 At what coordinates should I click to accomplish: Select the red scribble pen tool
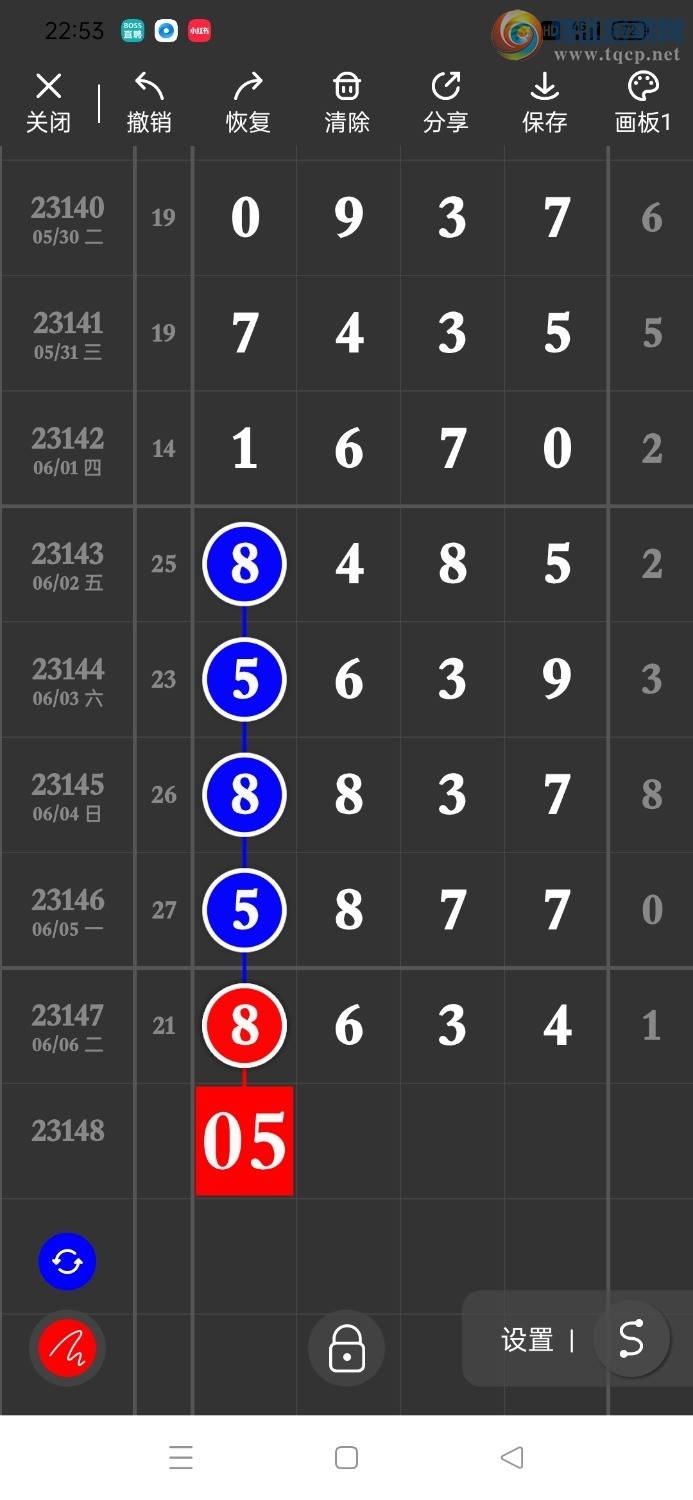67,1349
